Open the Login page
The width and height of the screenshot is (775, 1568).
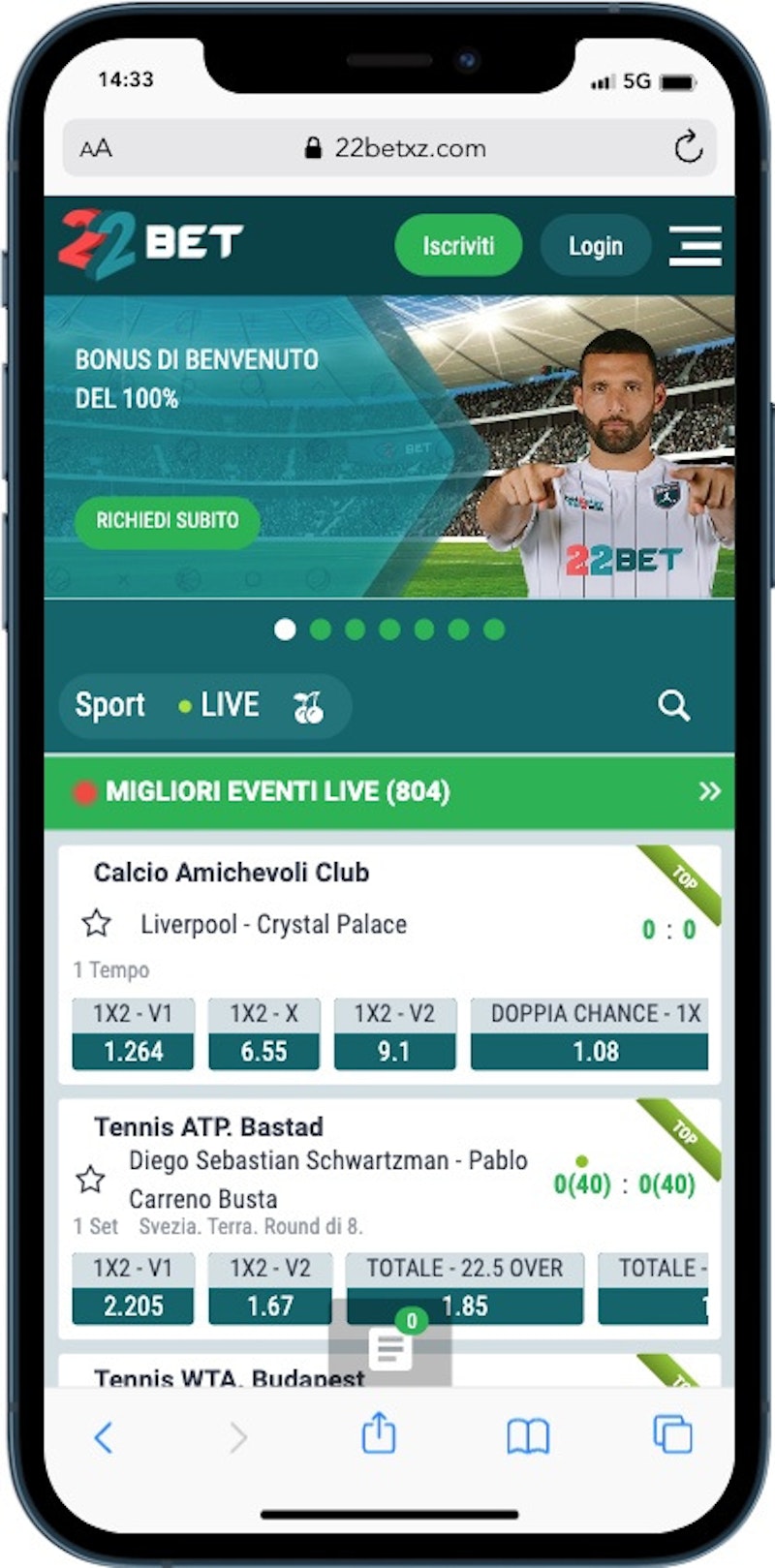(595, 246)
